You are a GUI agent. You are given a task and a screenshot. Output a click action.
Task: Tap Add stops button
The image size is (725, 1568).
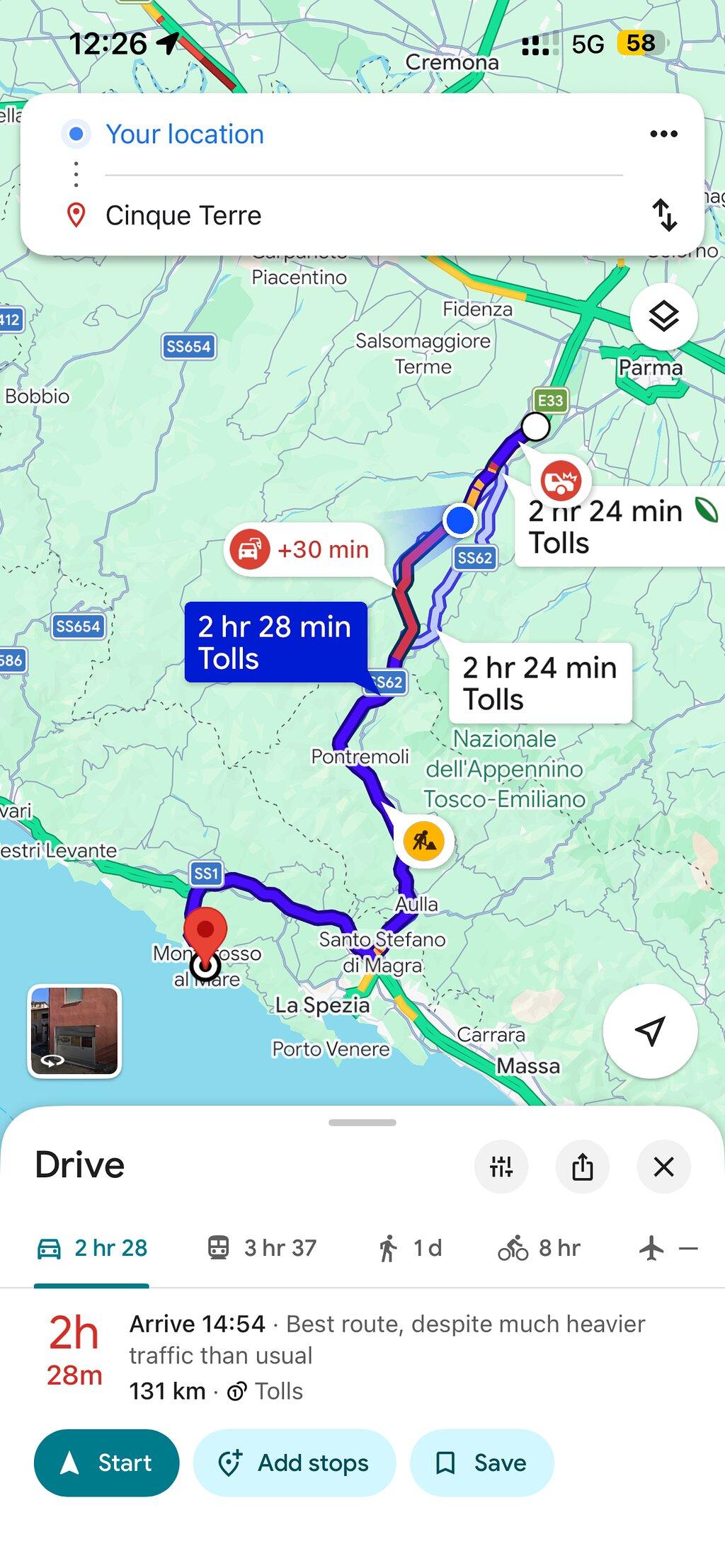[x=295, y=1463]
